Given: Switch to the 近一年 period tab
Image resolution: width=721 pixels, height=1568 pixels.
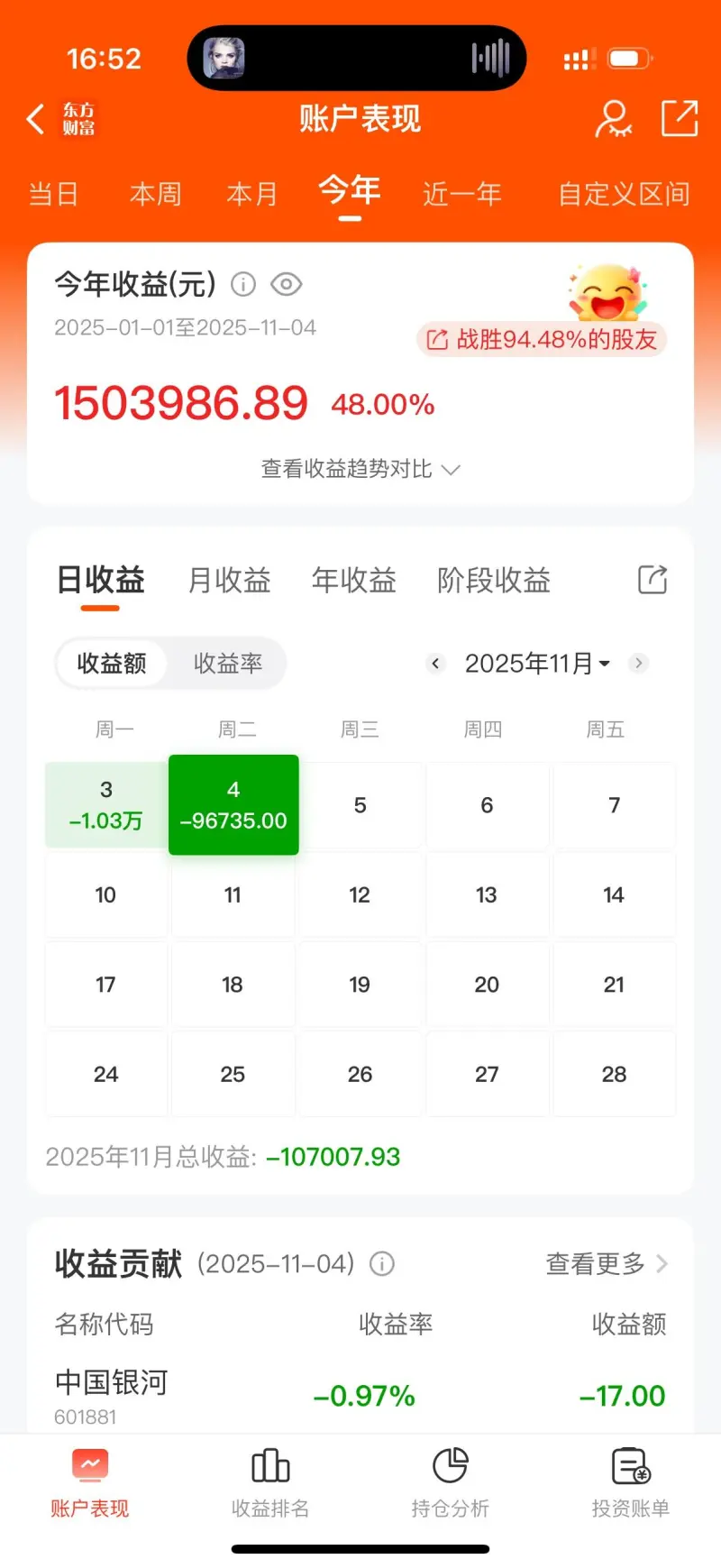Looking at the screenshot, I should click(x=462, y=194).
